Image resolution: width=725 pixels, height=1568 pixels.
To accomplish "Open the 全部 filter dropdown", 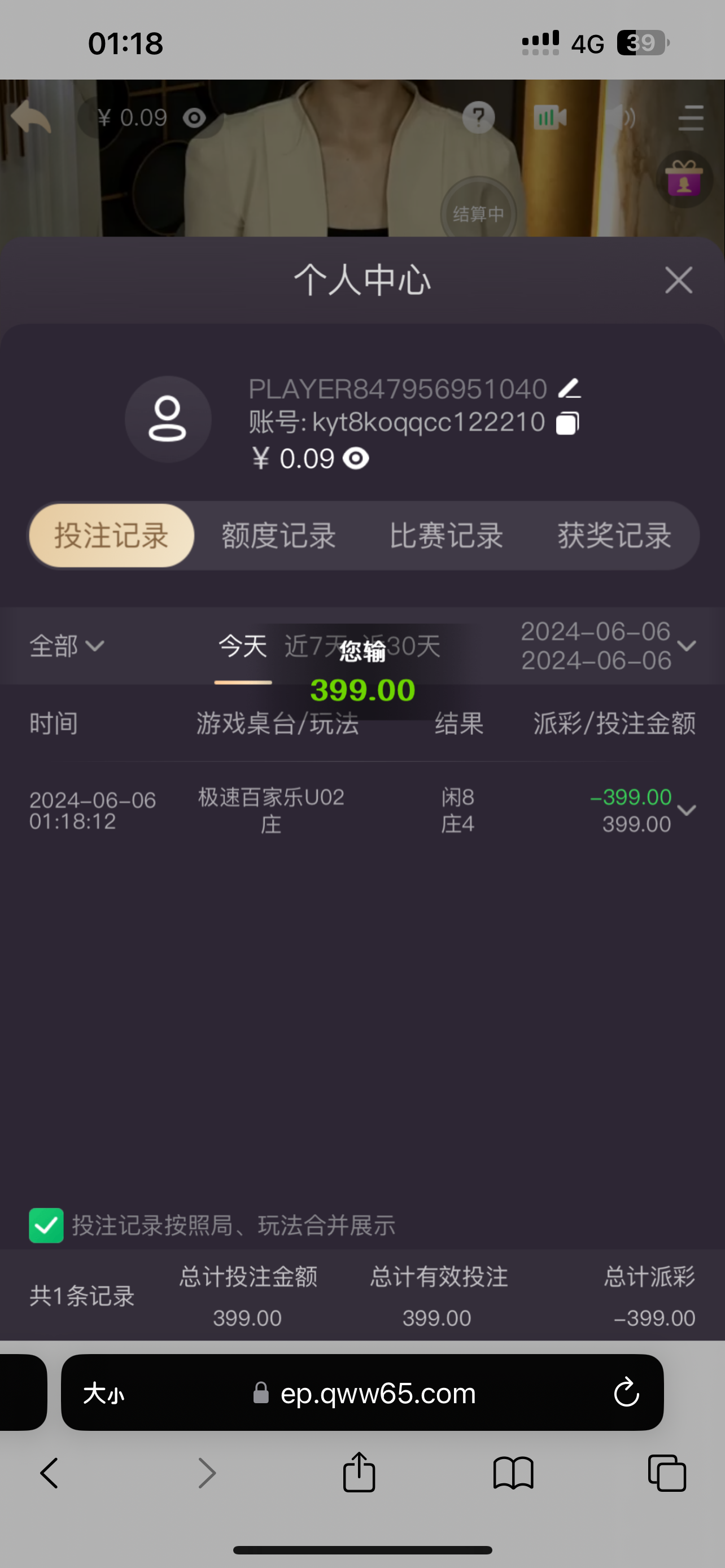I will click(x=67, y=646).
